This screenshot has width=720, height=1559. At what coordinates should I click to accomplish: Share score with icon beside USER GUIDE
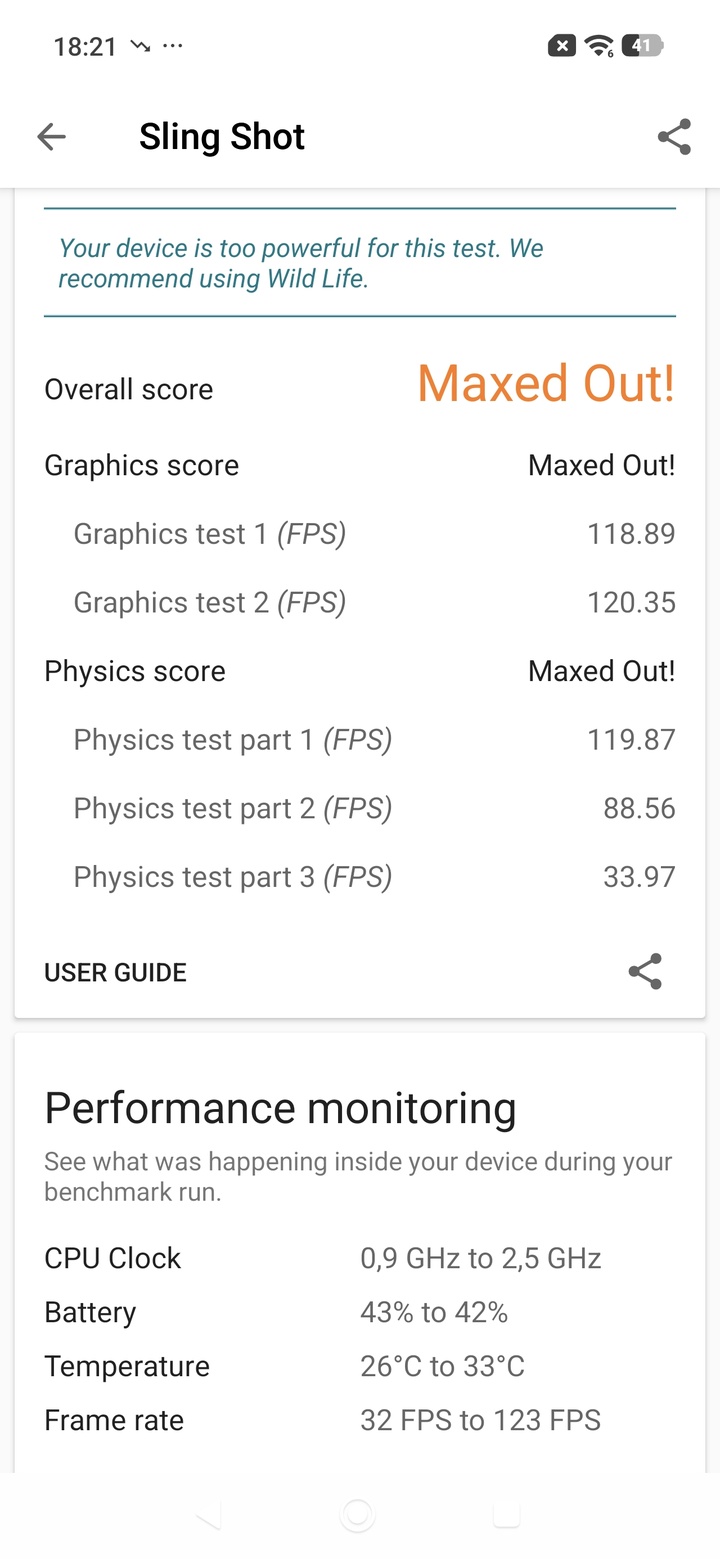click(x=645, y=971)
